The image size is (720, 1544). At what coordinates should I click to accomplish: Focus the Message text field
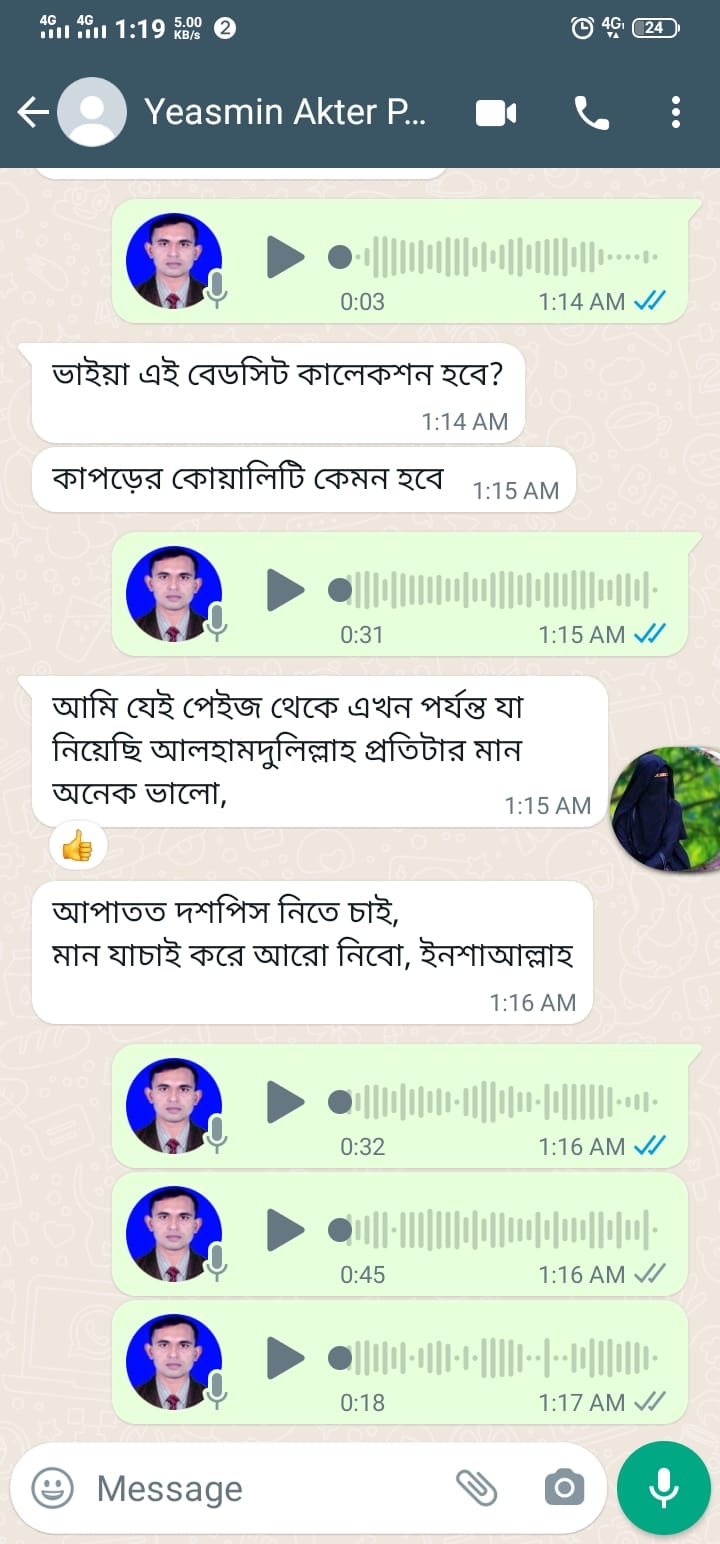[x=260, y=1489]
